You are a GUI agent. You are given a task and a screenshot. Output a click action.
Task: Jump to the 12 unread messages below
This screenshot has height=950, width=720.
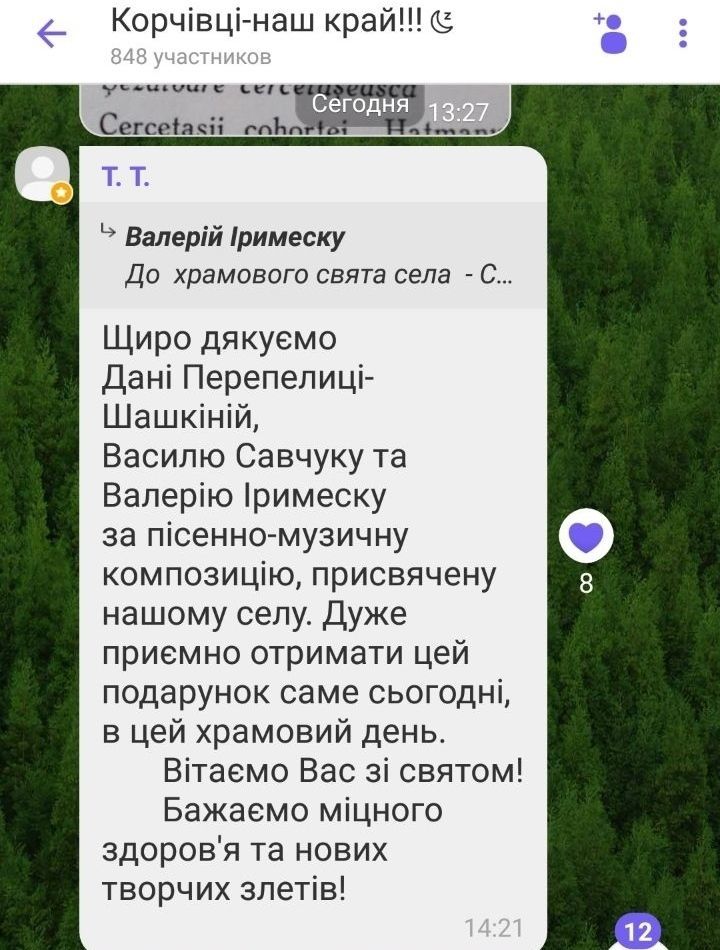(x=639, y=931)
